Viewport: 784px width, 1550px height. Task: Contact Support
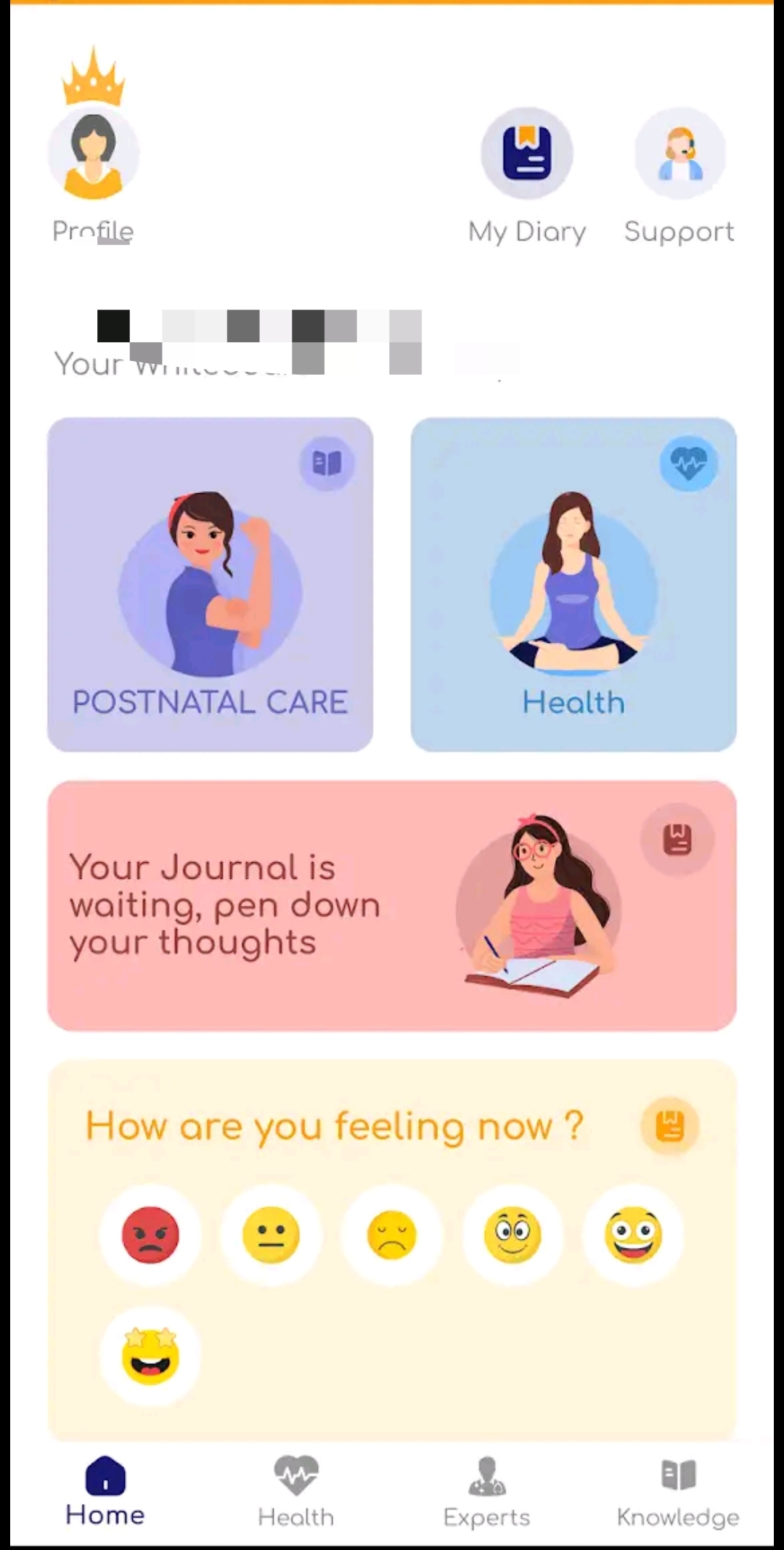tap(680, 153)
